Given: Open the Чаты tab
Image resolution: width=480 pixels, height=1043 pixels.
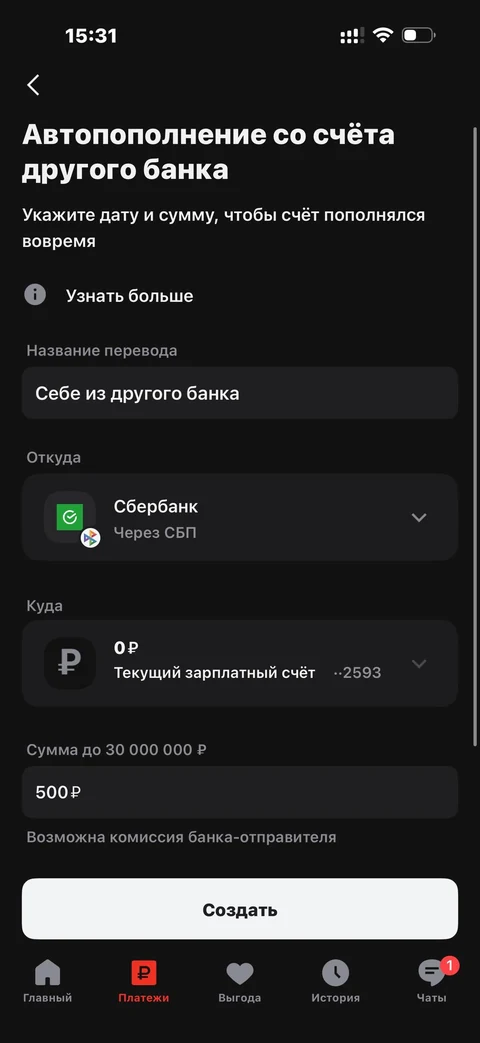Looking at the screenshot, I should 432,982.
